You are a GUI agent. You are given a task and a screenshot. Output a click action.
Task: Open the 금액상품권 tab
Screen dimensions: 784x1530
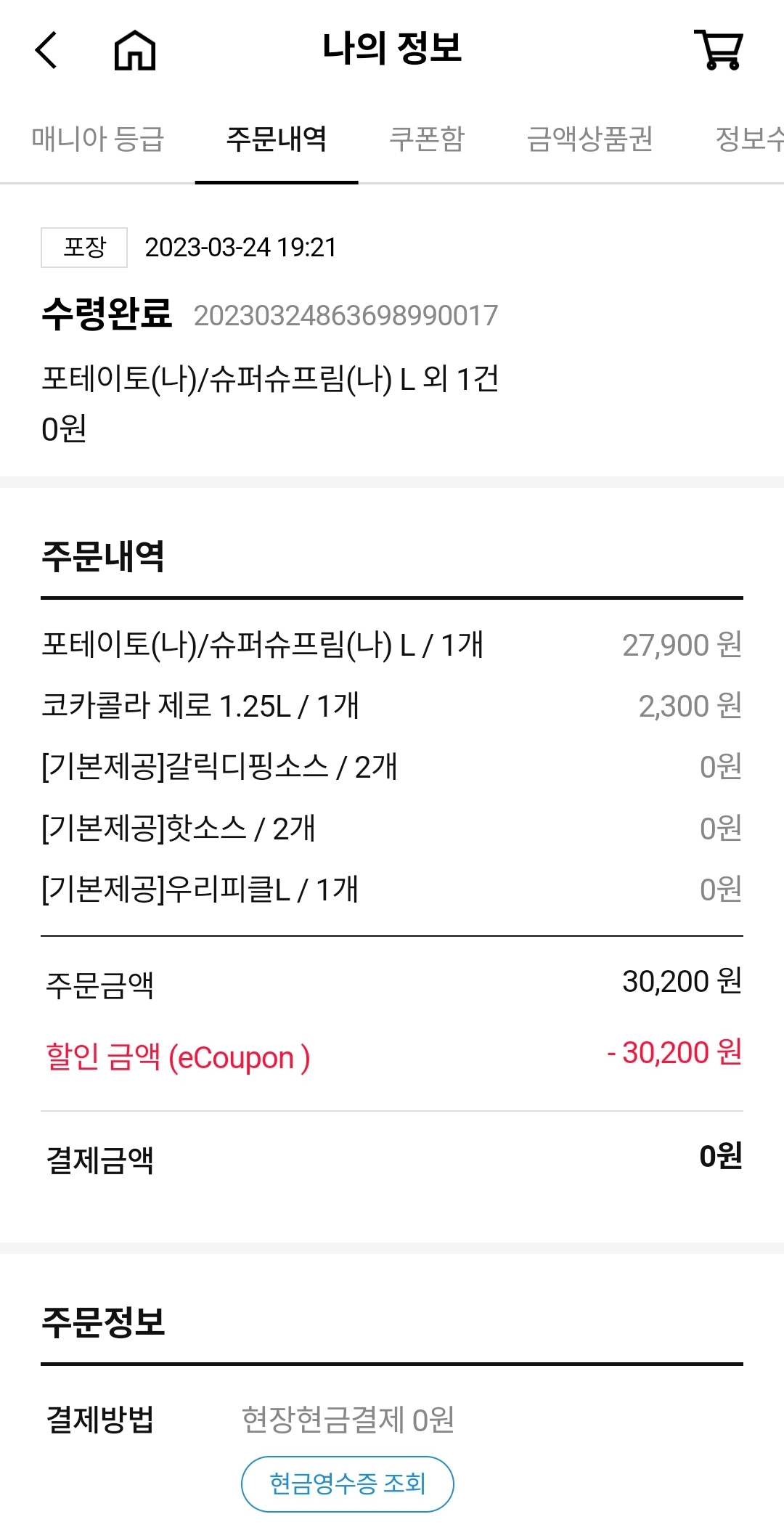[589, 139]
